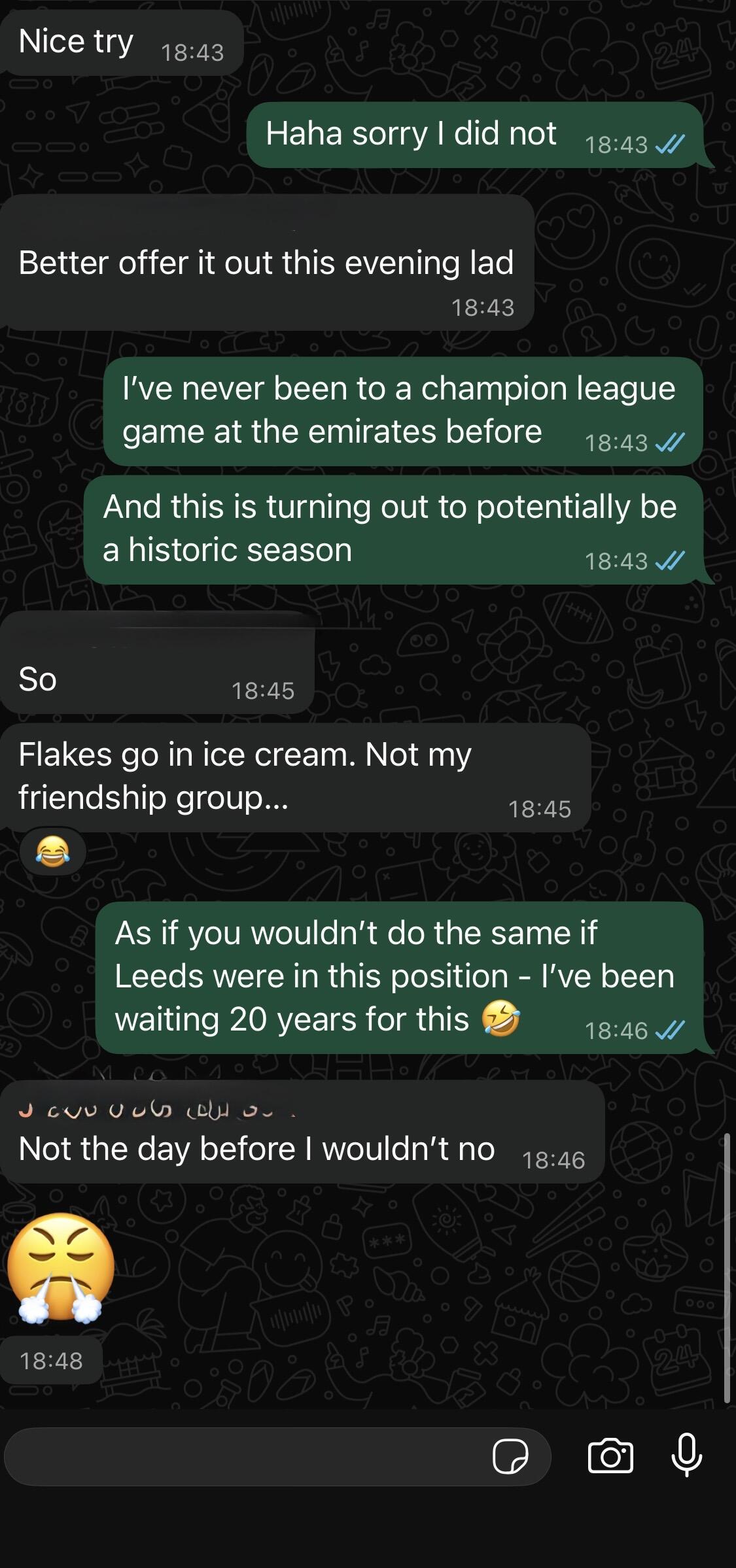The image size is (736, 1568).
Task: Tap the message input field
Action: [x=242, y=1456]
